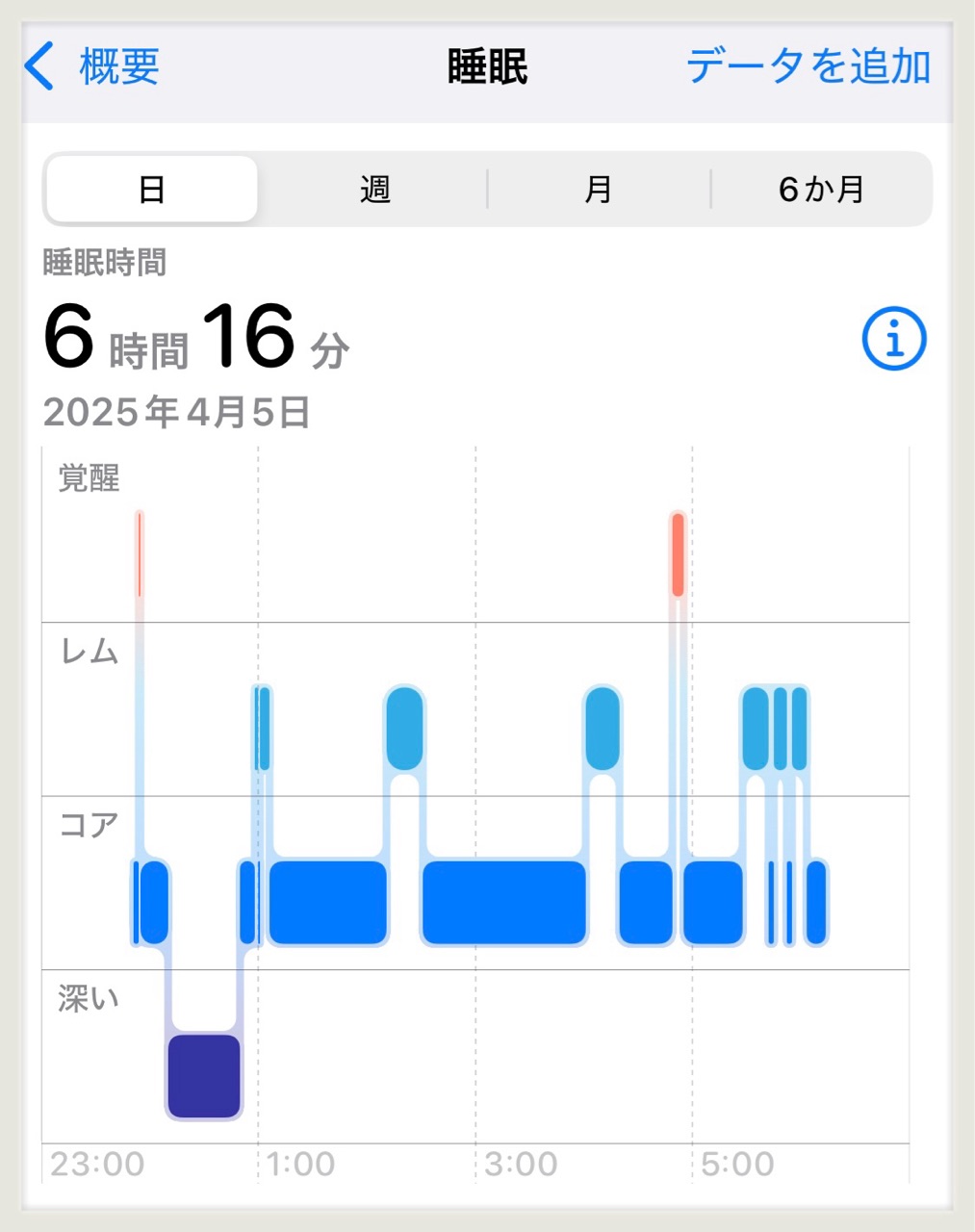Screen dimensions: 975x1232
Task: Switch to the 月 view
Action: pos(599,190)
